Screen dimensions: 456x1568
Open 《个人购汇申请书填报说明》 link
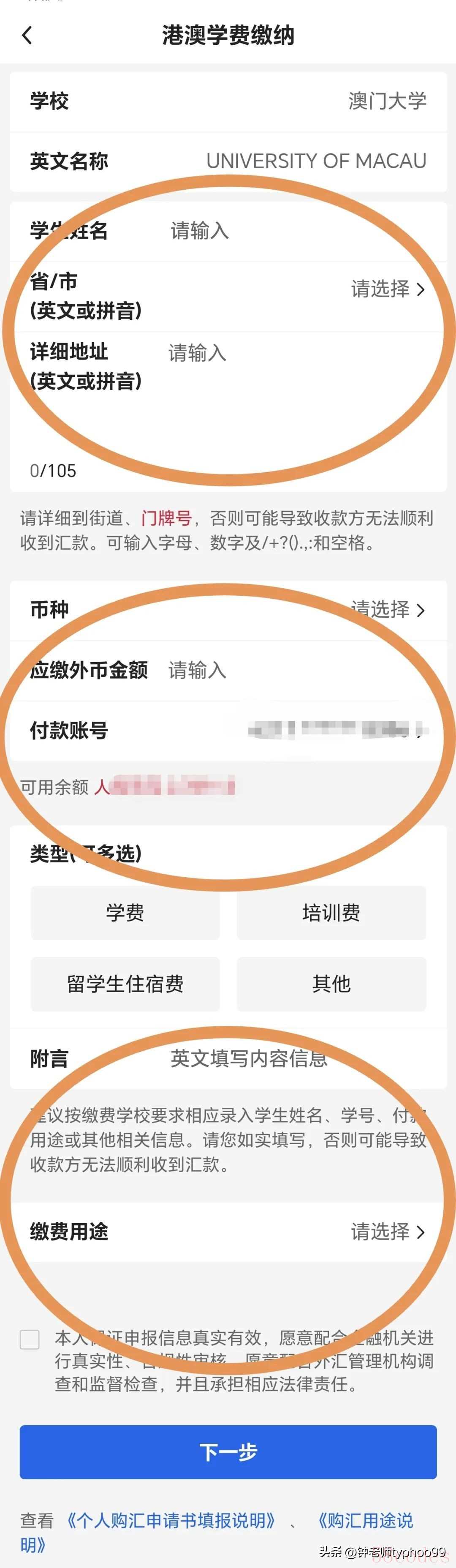pyautogui.click(x=170, y=1521)
